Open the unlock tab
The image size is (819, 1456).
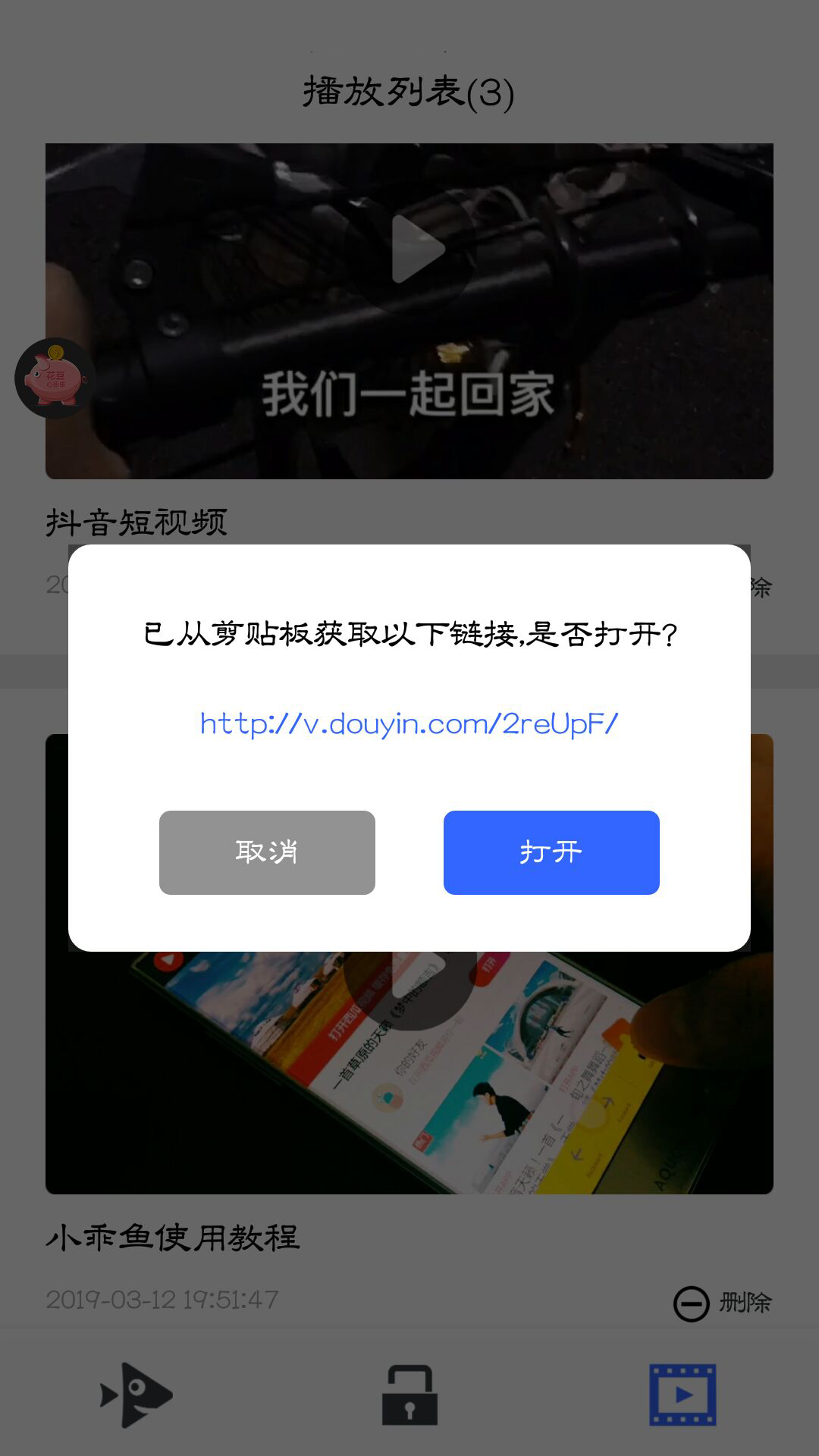pos(409,1395)
